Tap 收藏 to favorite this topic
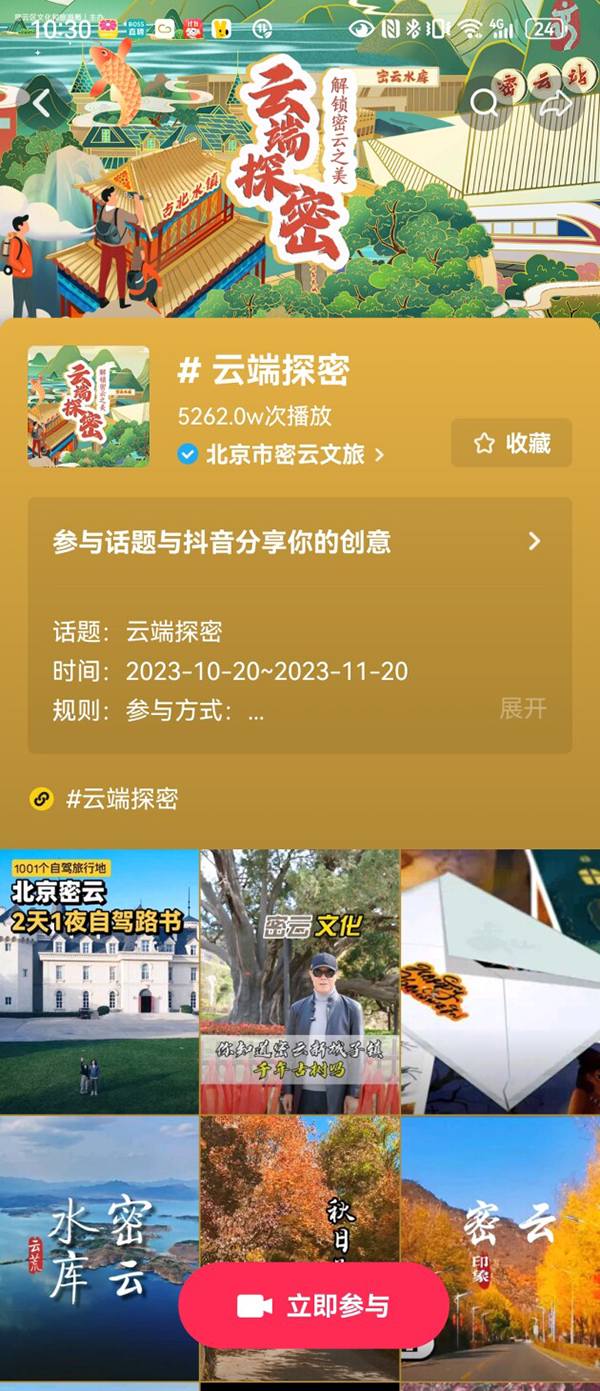The height and width of the screenshot is (1391, 600). (x=511, y=443)
